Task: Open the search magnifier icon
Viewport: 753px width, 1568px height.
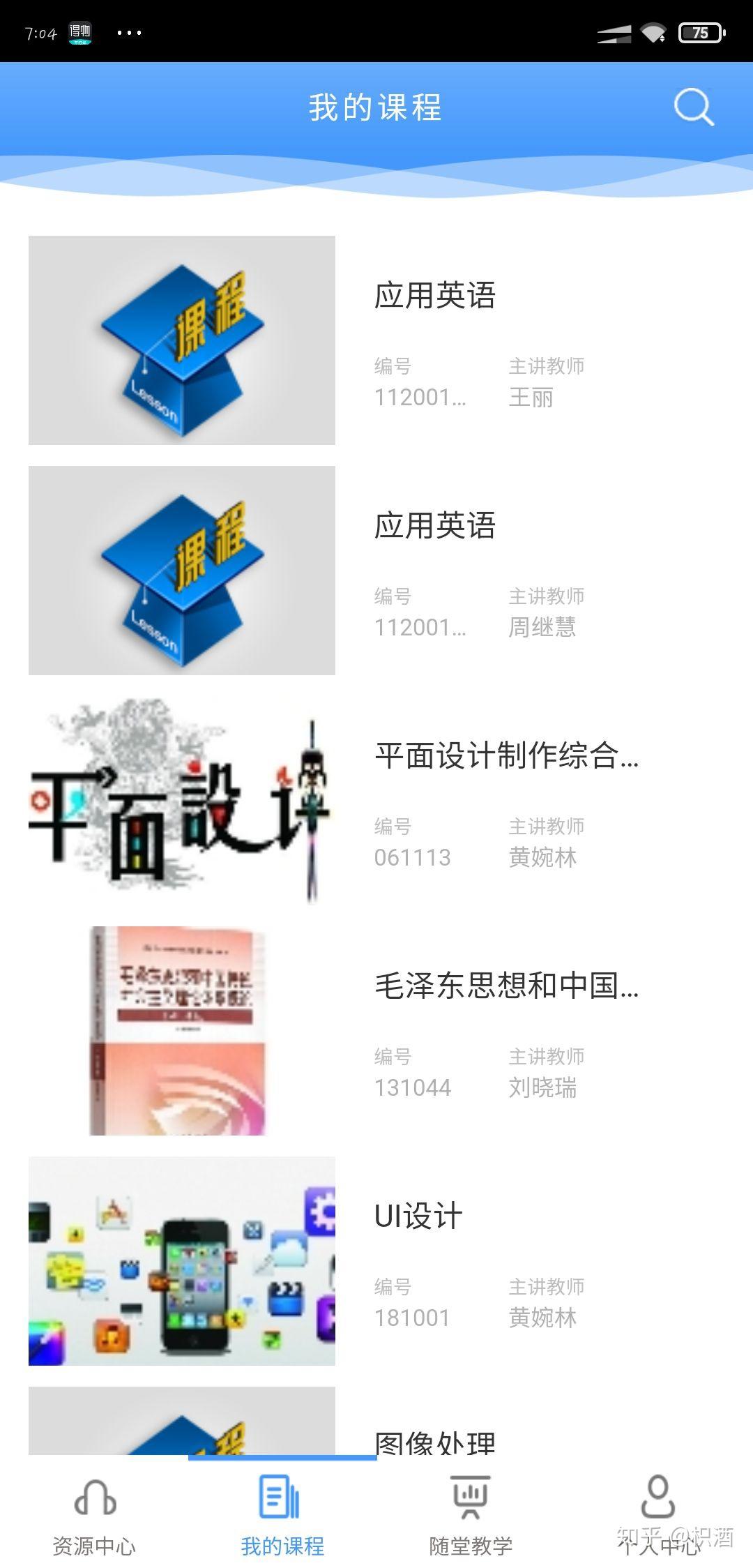Action: (x=693, y=107)
